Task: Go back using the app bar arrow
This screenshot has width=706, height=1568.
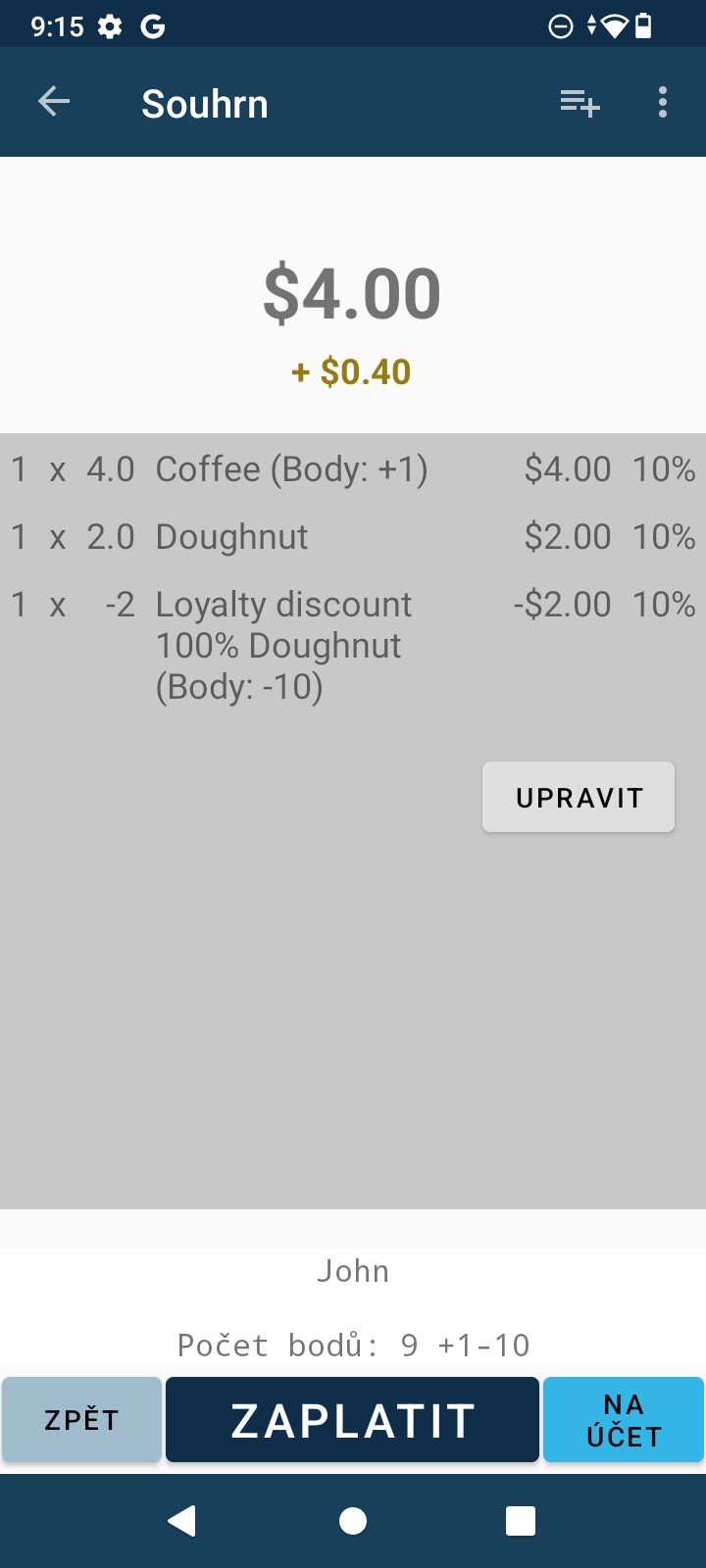Action: coord(54,102)
